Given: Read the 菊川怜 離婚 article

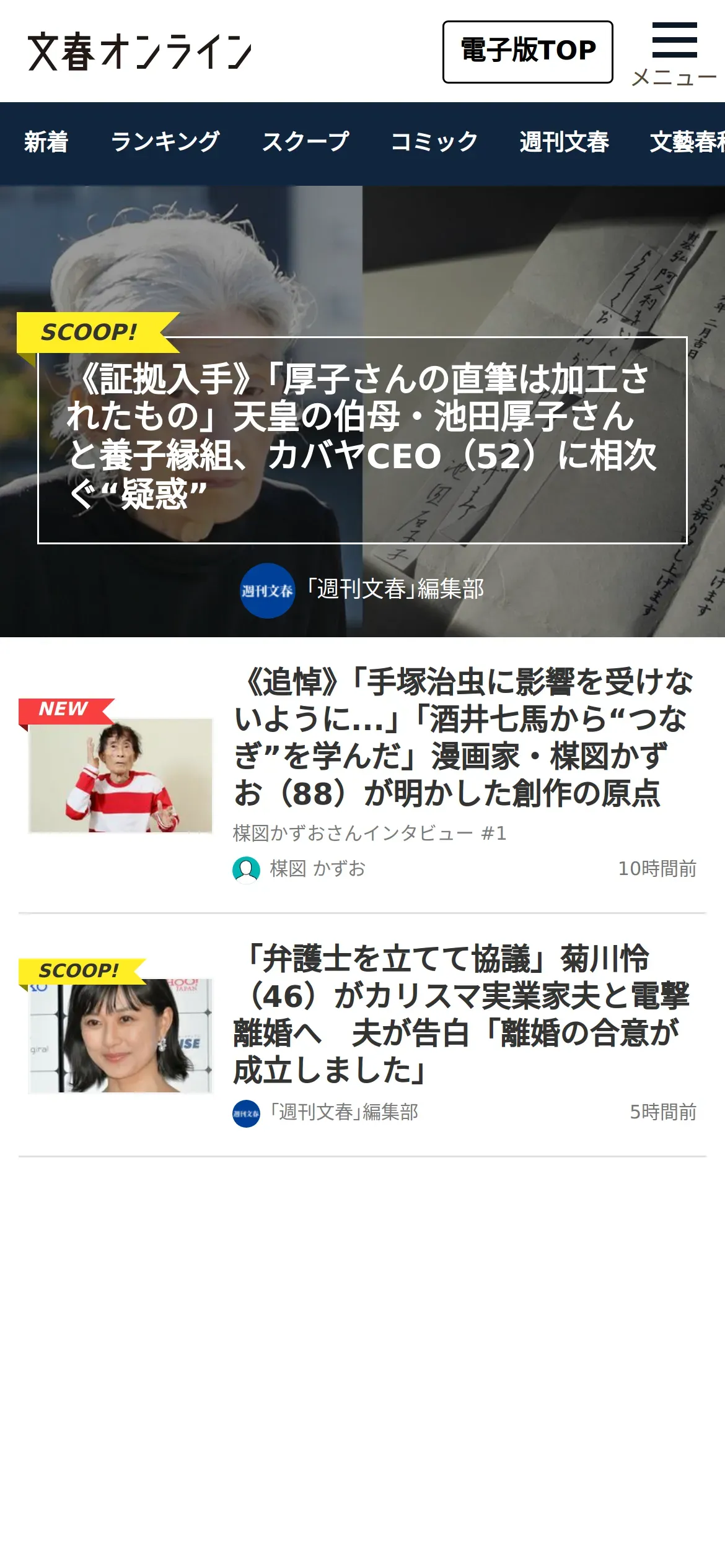Looking at the screenshot, I should point(462,1014).
